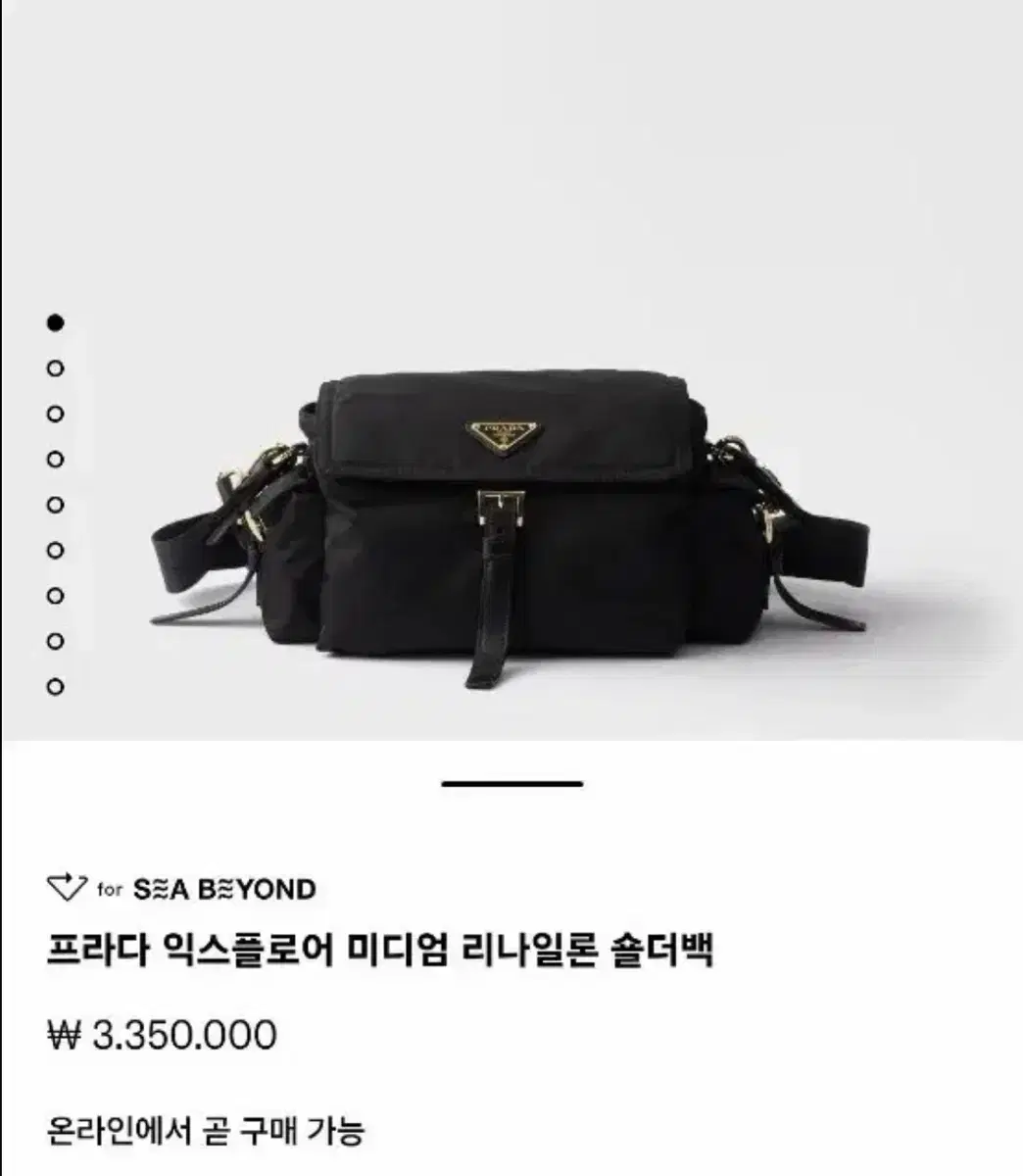Viewport: 1023px width, 1176px height.
Task: Select the second carousel navigation dot
Action: tap(54, 367)
